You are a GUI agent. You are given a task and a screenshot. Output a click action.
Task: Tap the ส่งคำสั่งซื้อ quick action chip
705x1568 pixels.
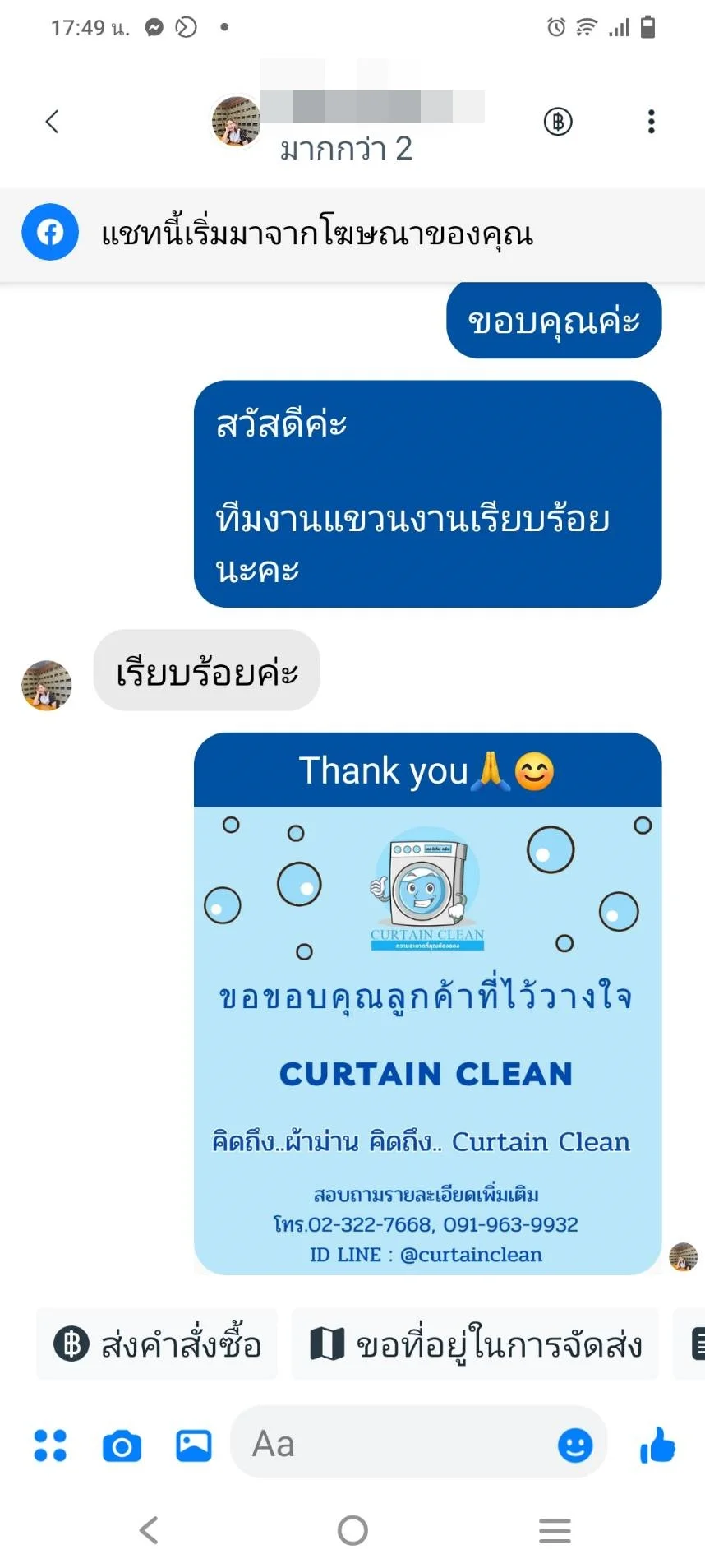[157, 1345]
